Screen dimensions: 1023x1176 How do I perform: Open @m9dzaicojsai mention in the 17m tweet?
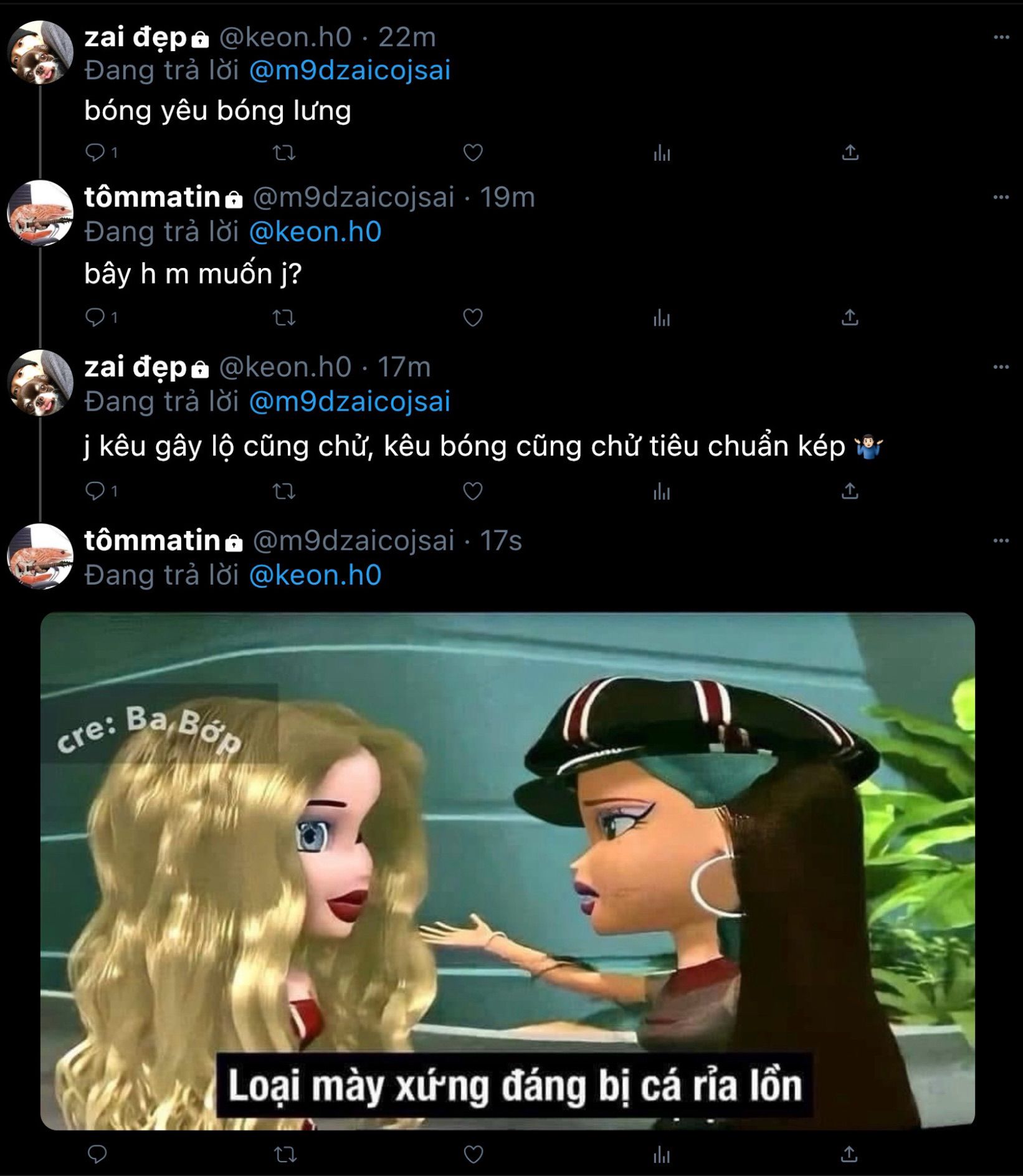pyautogui.click(x=349, y=401)
